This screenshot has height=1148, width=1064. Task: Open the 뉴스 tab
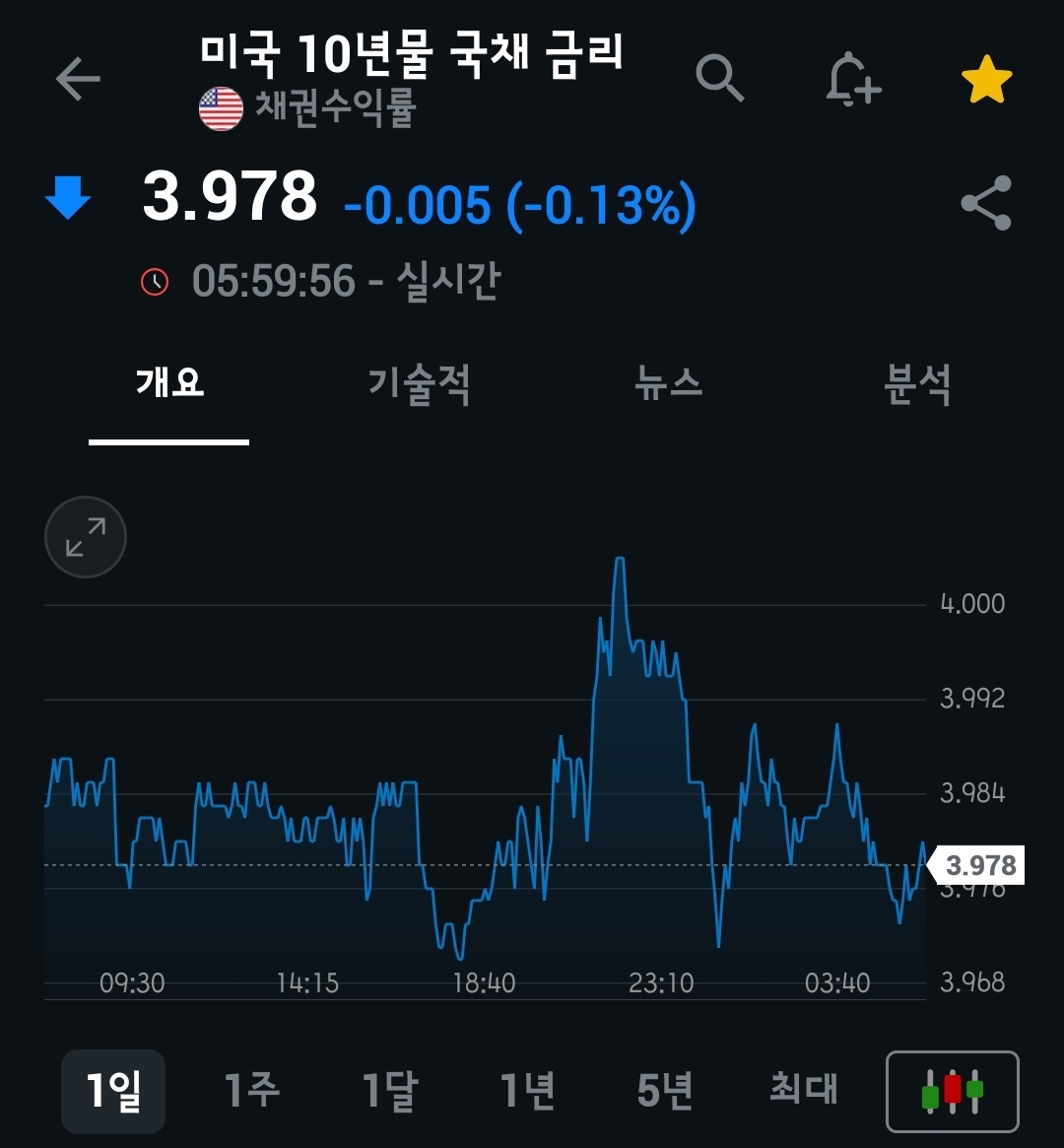point(669,383)
